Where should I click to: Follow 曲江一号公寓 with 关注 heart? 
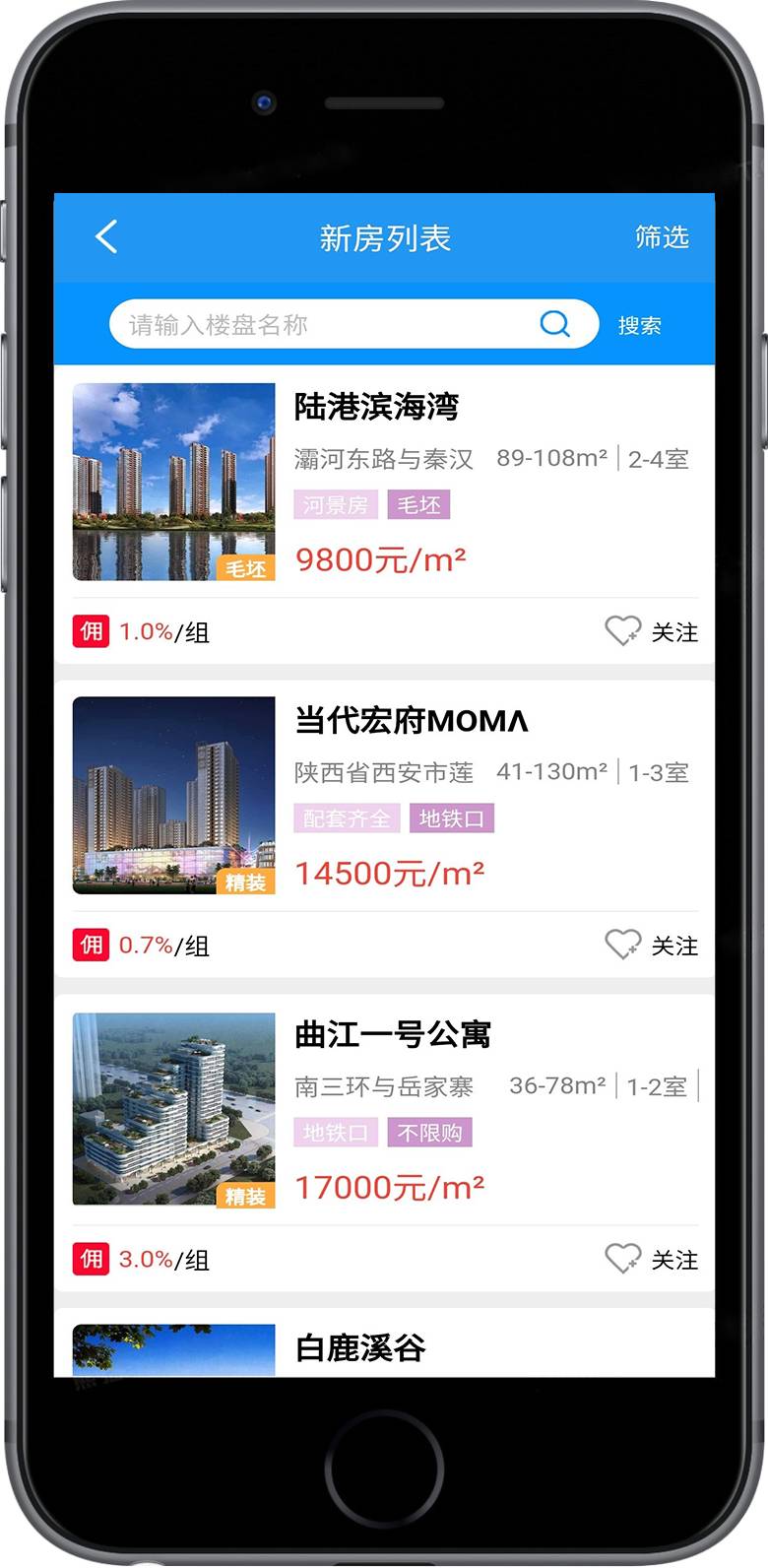point(652,1260)
